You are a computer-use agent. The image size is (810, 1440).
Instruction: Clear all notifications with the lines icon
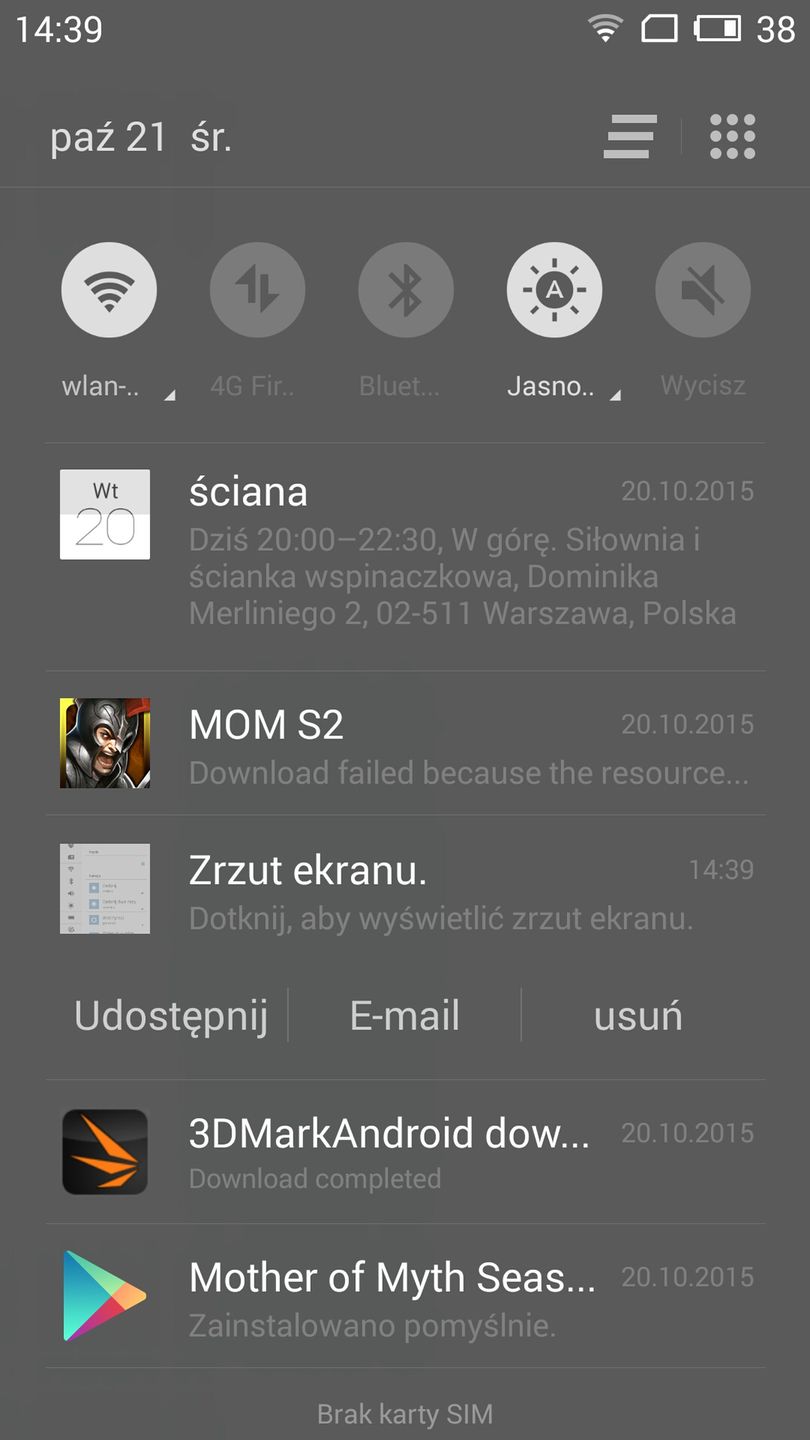pyautogui.click(x=630, y=137)
